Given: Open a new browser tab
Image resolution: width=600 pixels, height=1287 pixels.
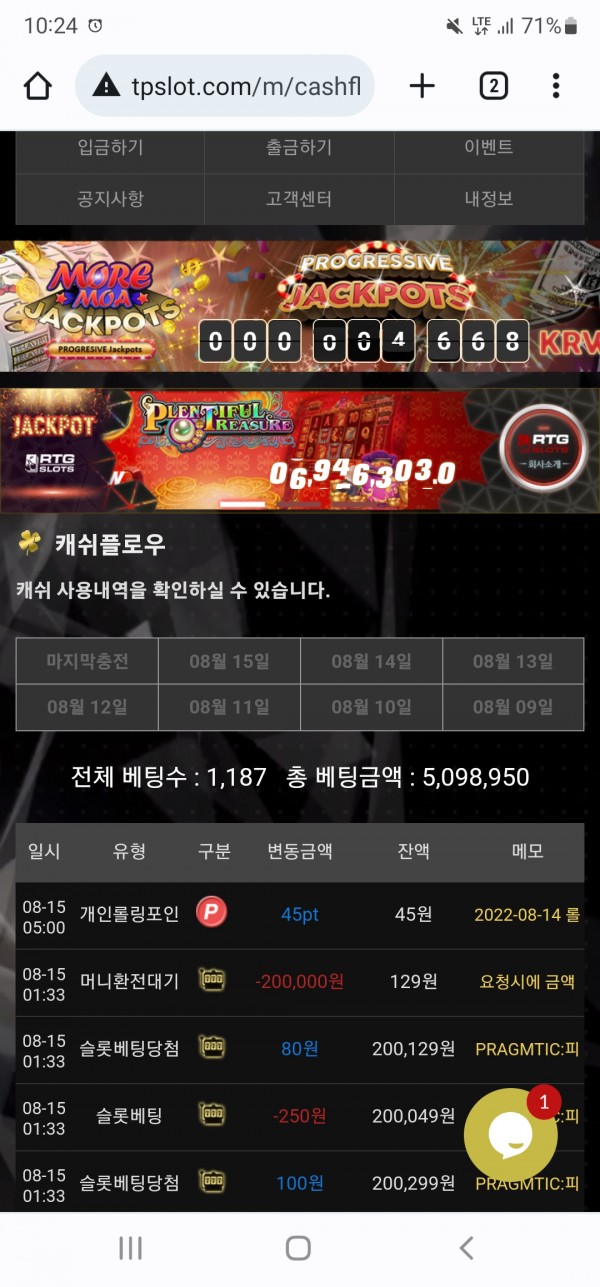Looking at the screenshot, I should [x=422, y=87].
